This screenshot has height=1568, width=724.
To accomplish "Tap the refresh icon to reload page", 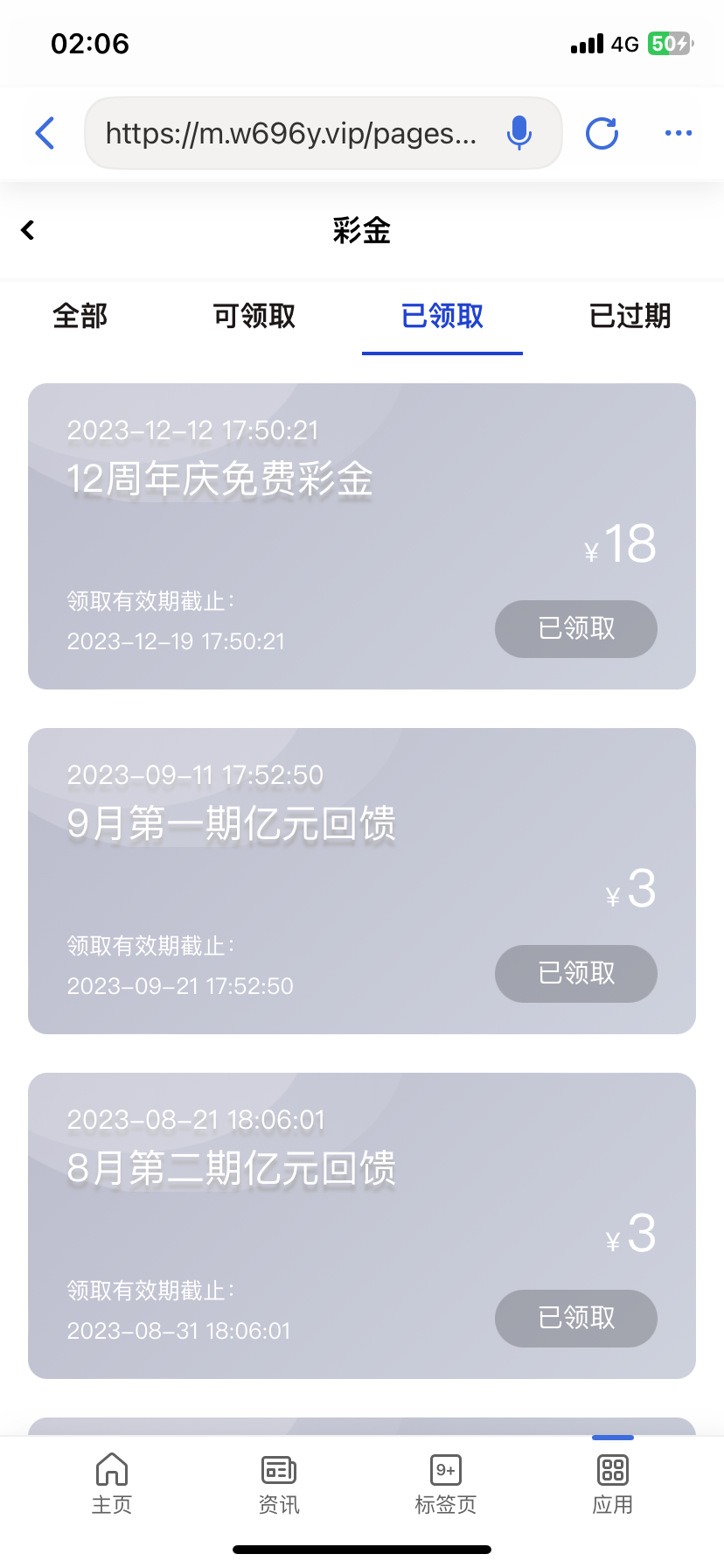I will (x=601, y=133).
